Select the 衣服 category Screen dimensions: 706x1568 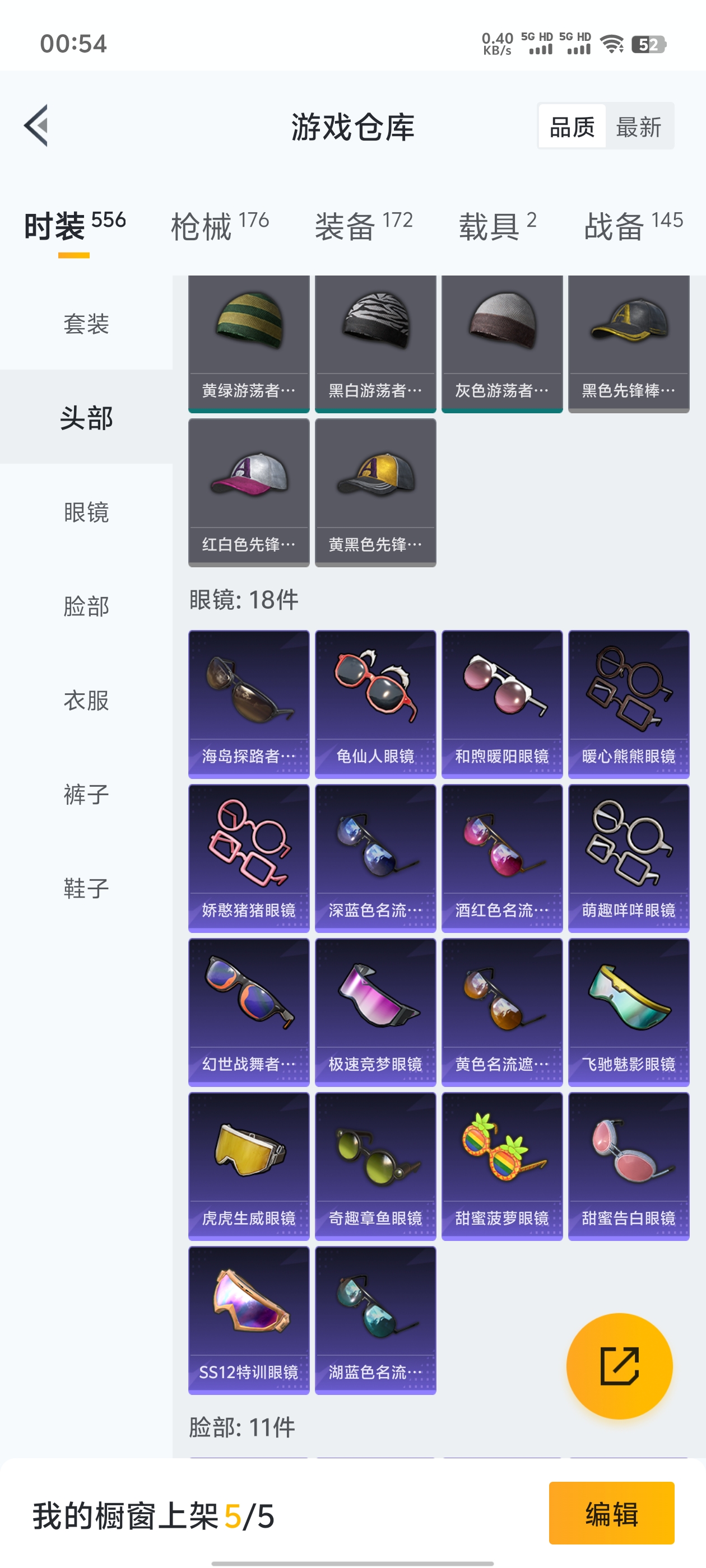tap(86, 700)
